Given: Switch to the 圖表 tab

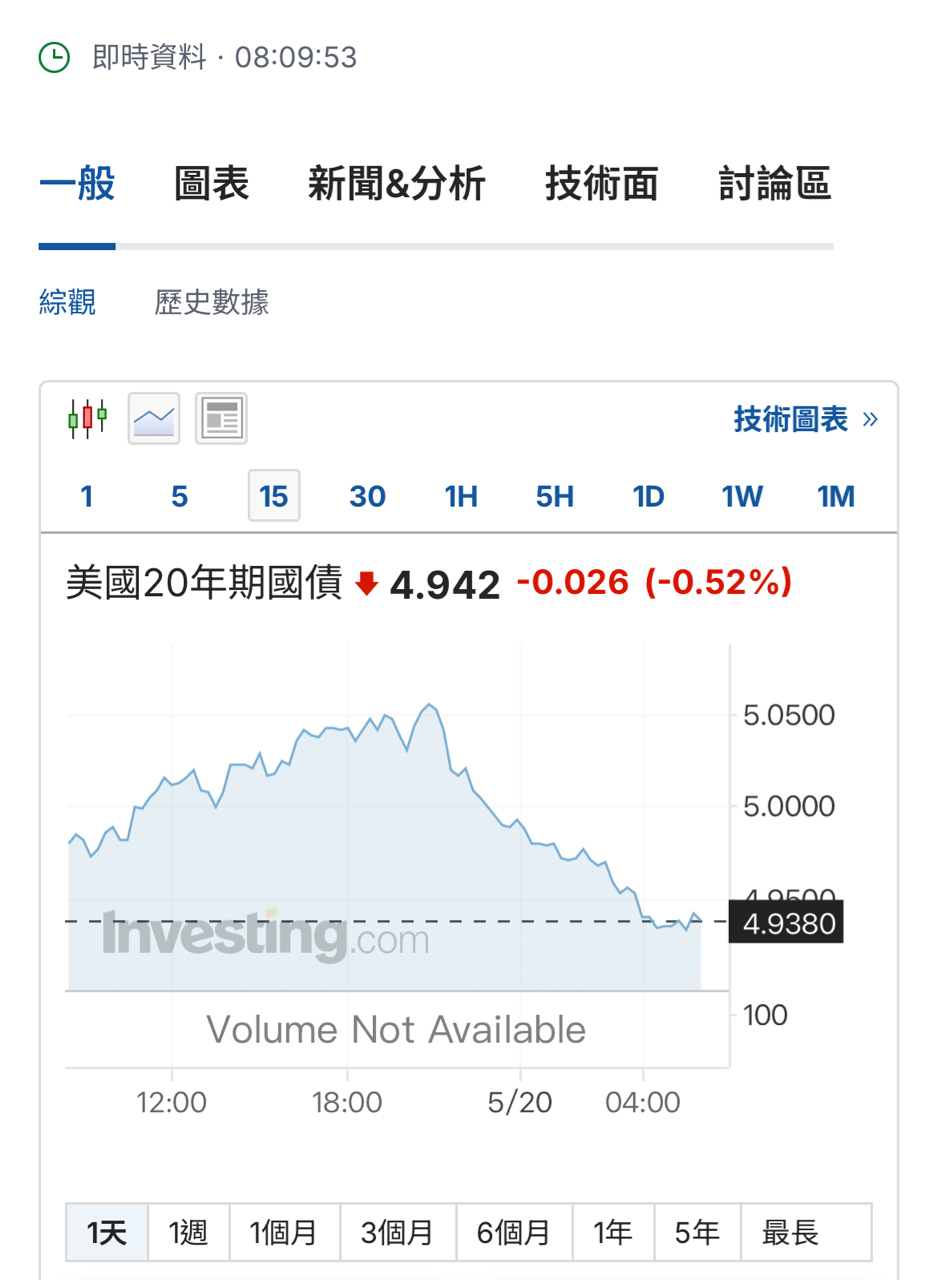Looking at the screenshot, I should click(211, 185).
